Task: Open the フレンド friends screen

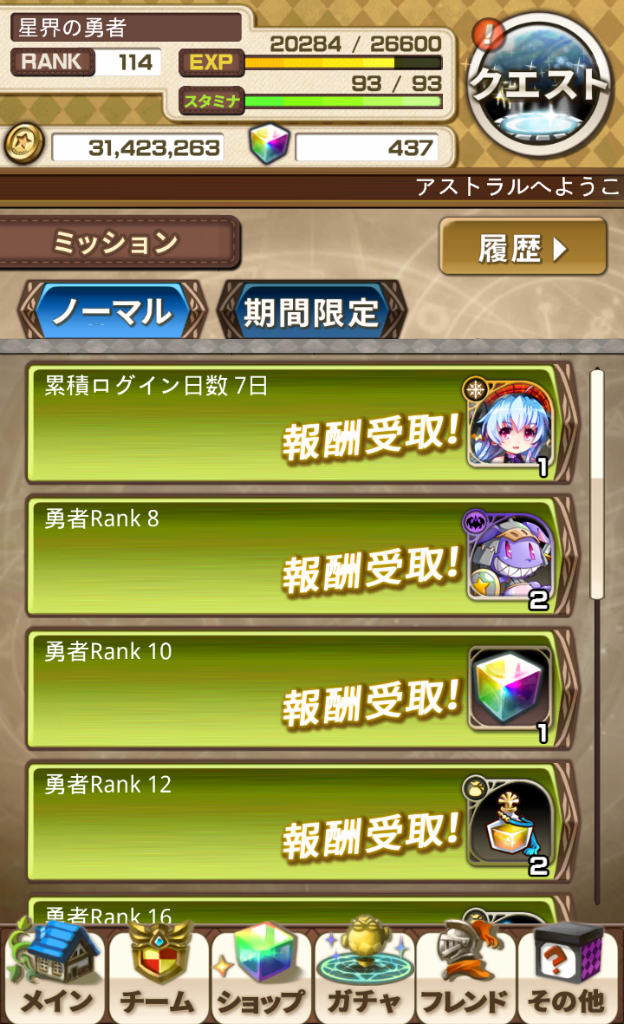Action: click(465, 973)
